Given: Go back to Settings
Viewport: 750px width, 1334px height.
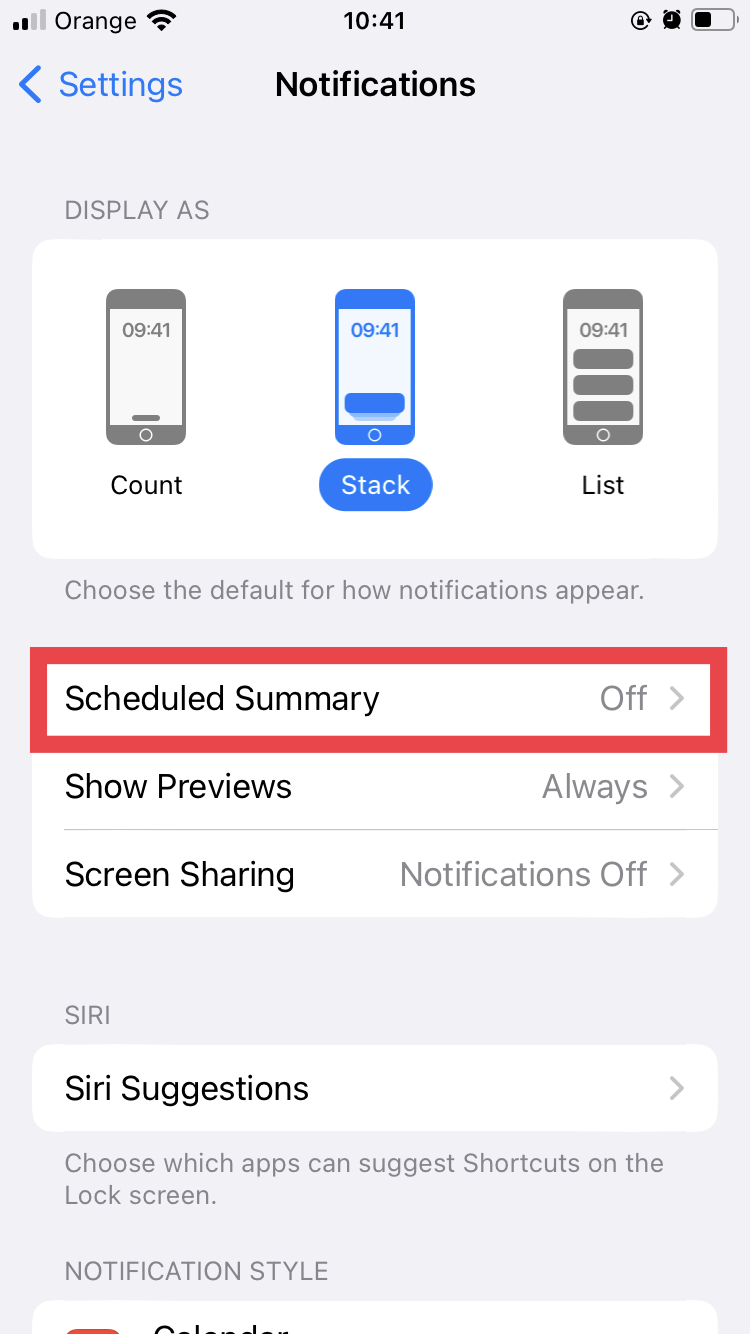Looking at the screenshot, I should [x=101, y=85].
